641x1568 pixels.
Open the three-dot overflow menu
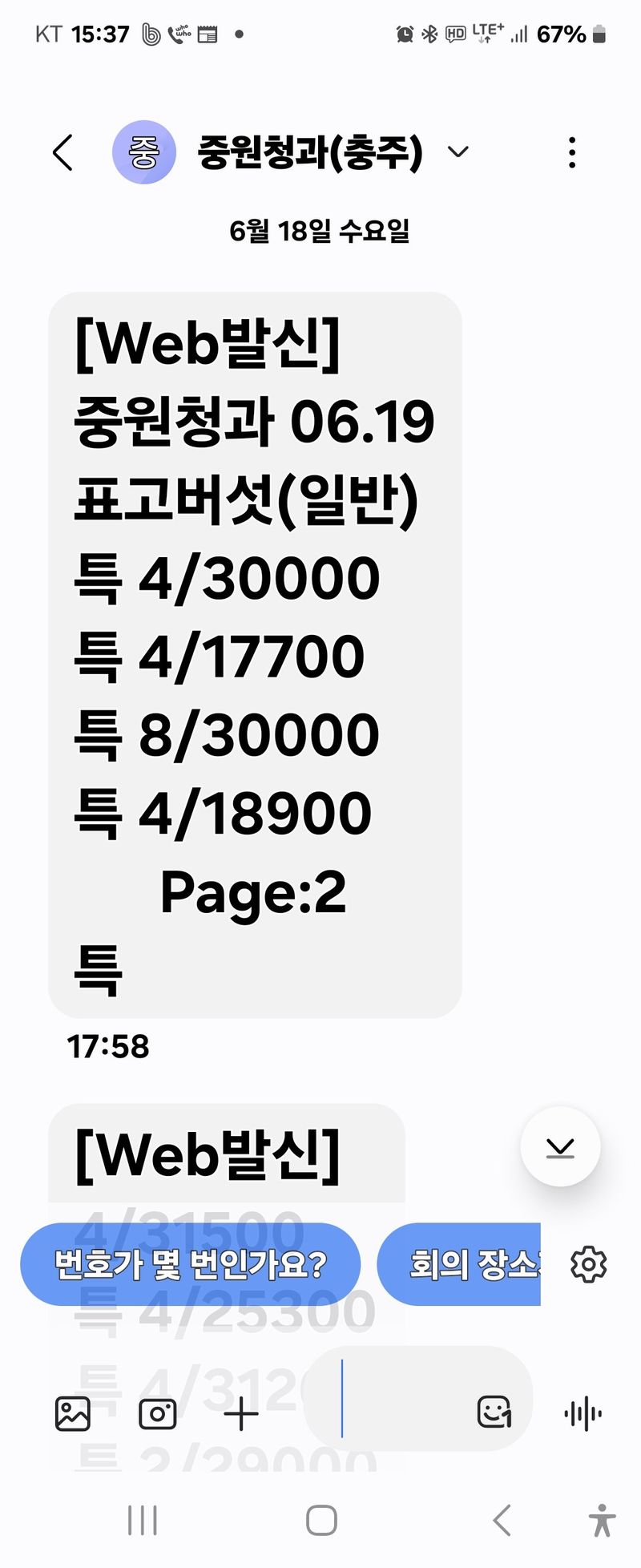(571, 152)
